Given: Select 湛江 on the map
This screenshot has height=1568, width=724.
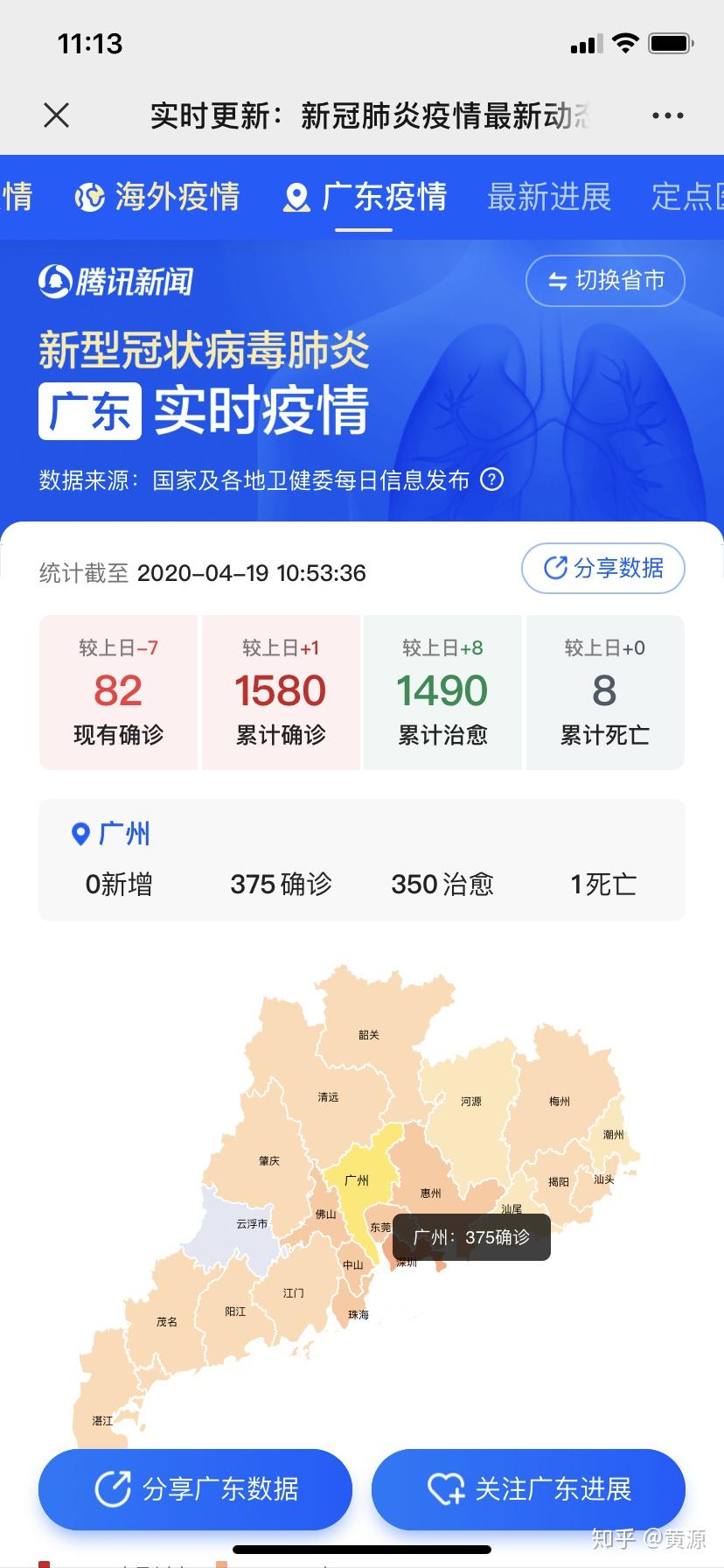Looking at the screenshot, I should coord(102,1420).
